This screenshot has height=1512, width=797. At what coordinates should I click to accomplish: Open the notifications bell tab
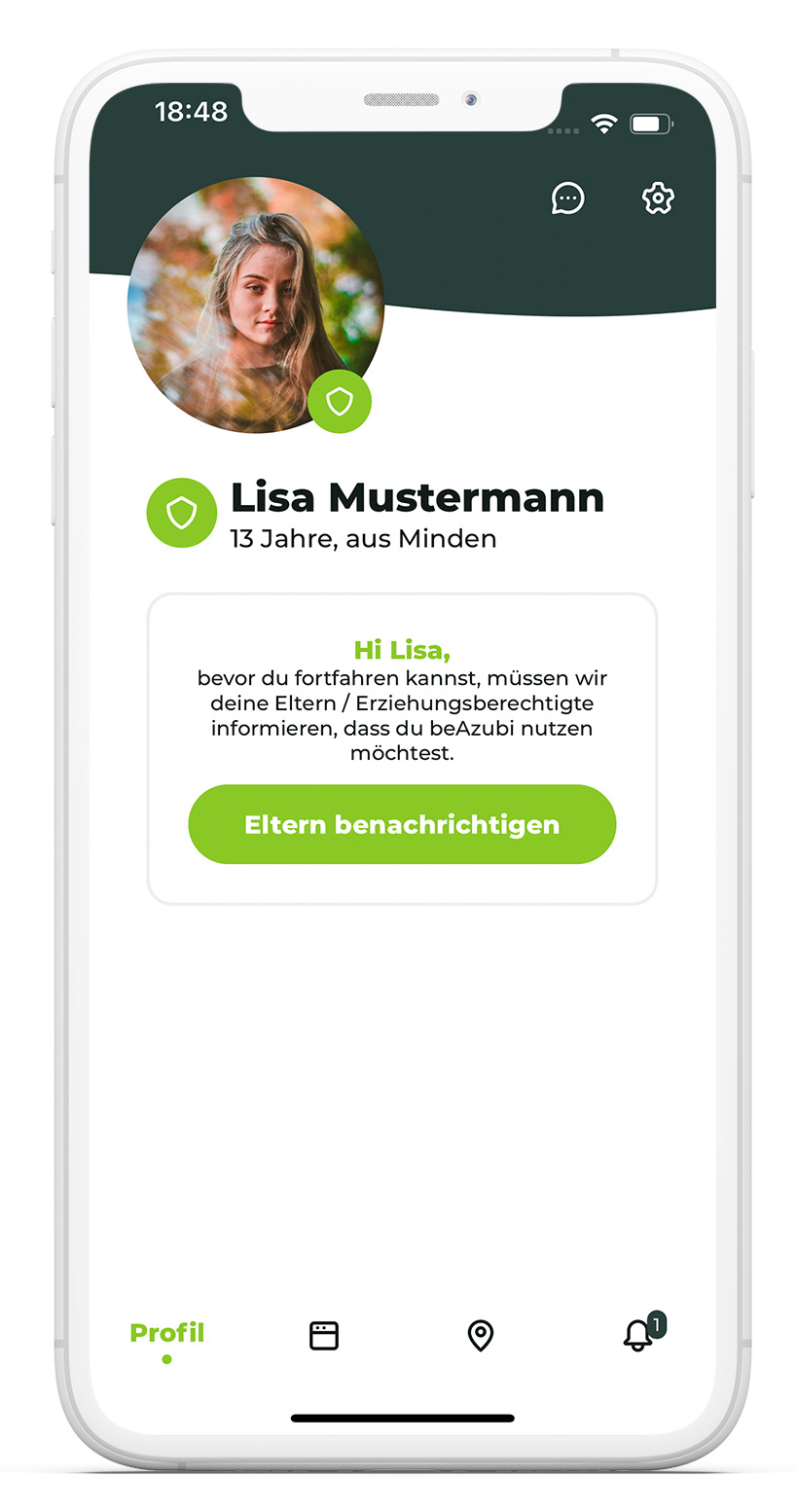[x=638, y=1335]
